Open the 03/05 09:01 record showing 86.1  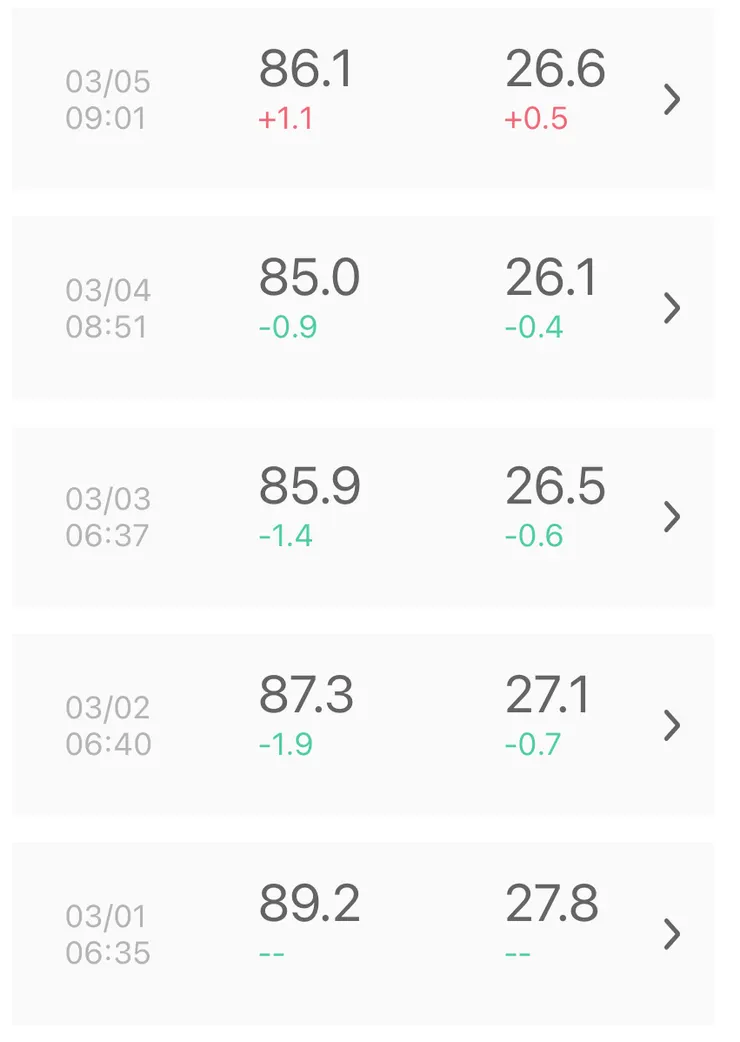tap(363, 98)
